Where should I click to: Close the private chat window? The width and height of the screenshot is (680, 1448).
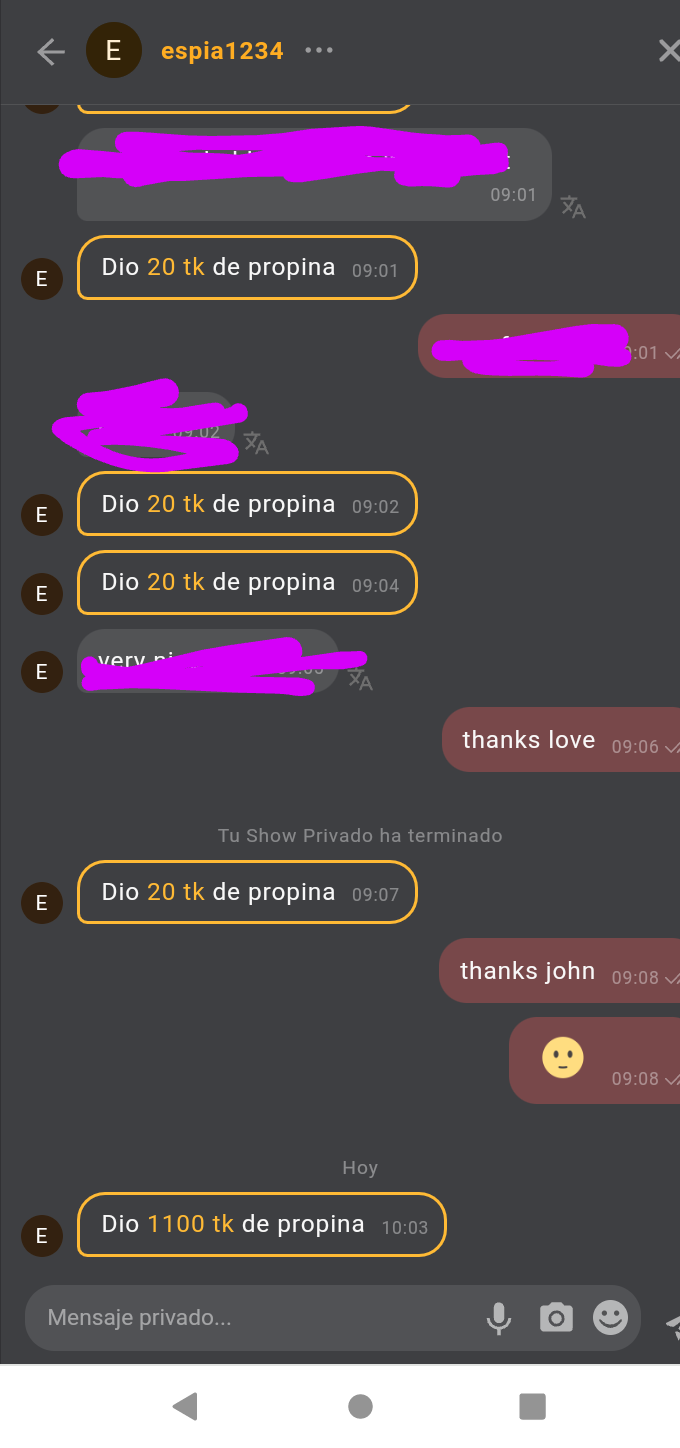click(x=668, y=51)
